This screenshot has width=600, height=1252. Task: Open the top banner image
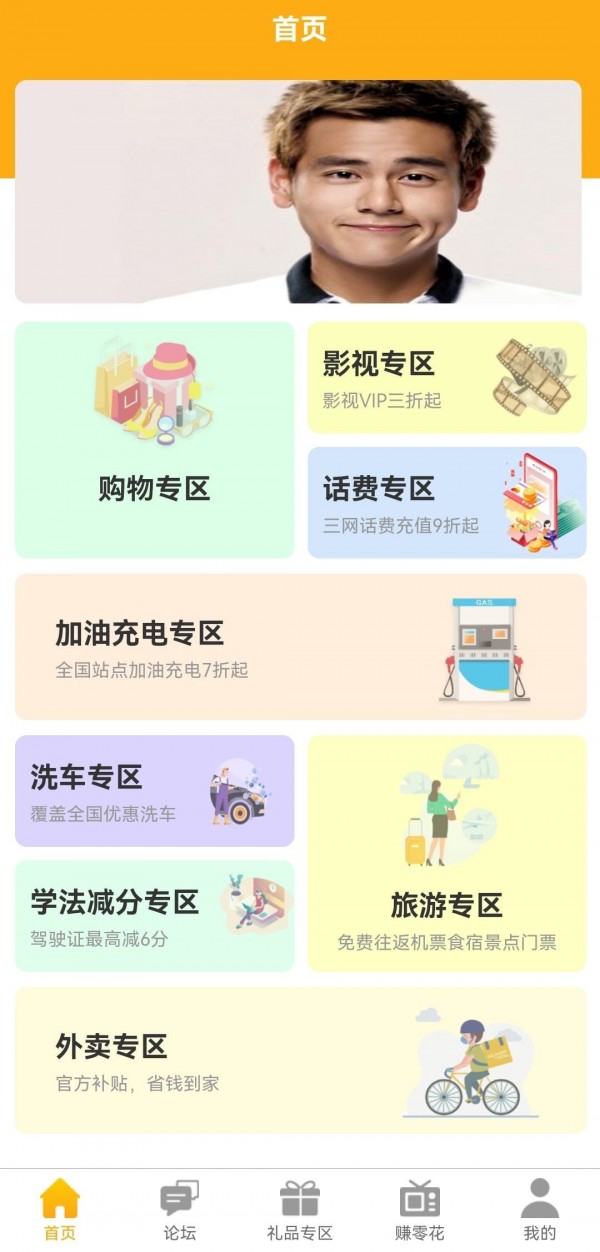[298, 191]
